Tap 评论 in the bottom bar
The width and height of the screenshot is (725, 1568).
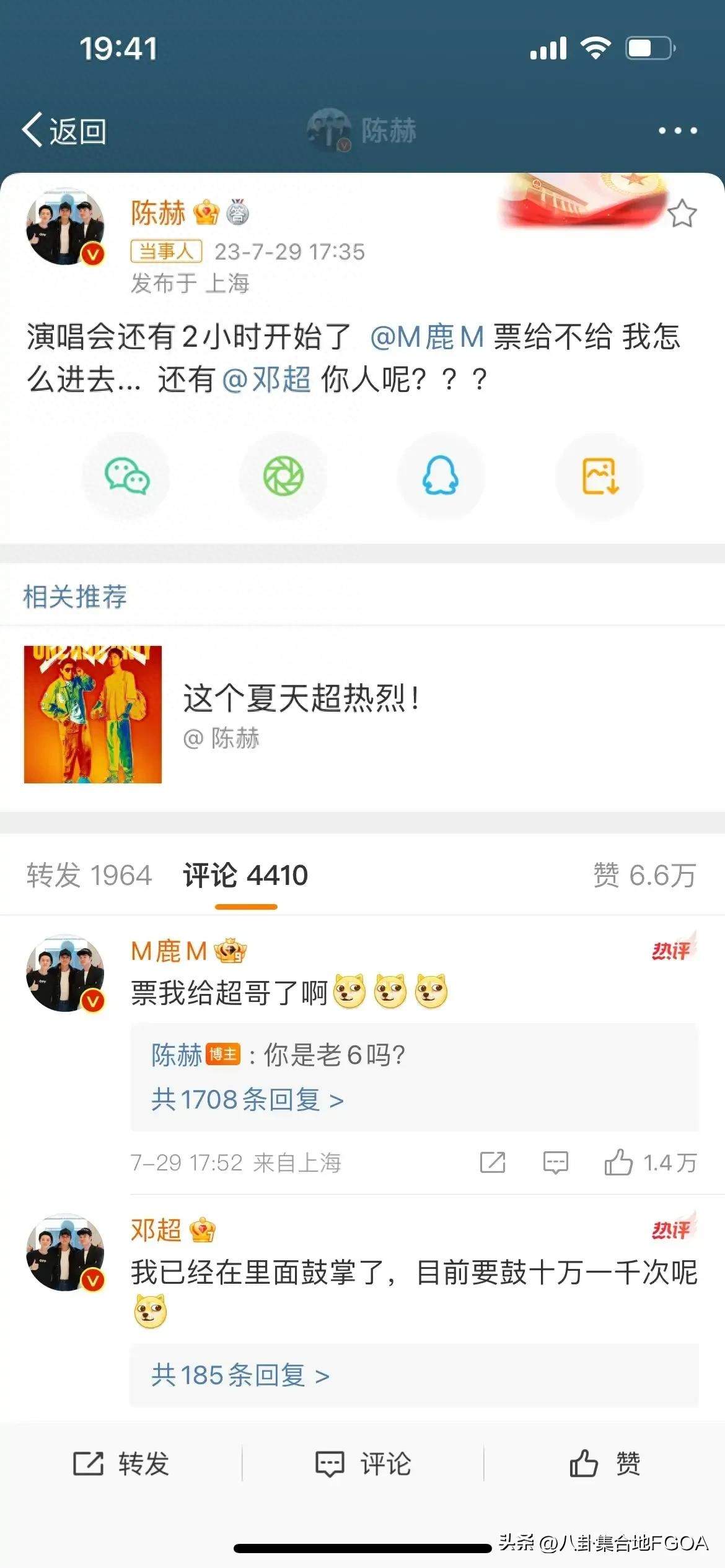tap(362, 1464)
